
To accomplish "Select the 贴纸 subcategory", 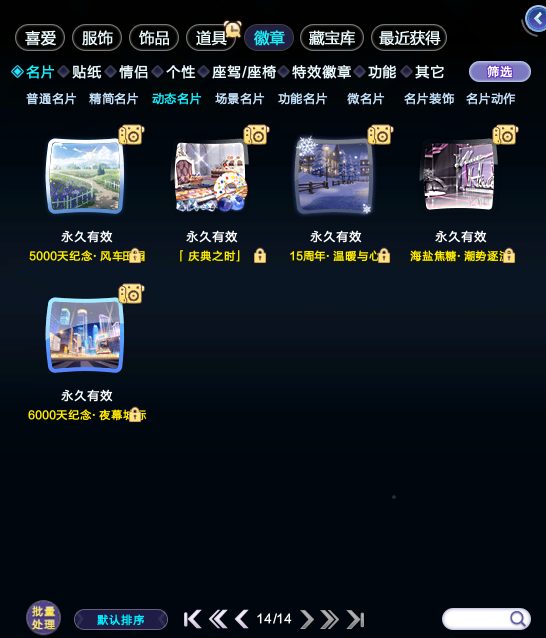I will [x=86, y=72].
